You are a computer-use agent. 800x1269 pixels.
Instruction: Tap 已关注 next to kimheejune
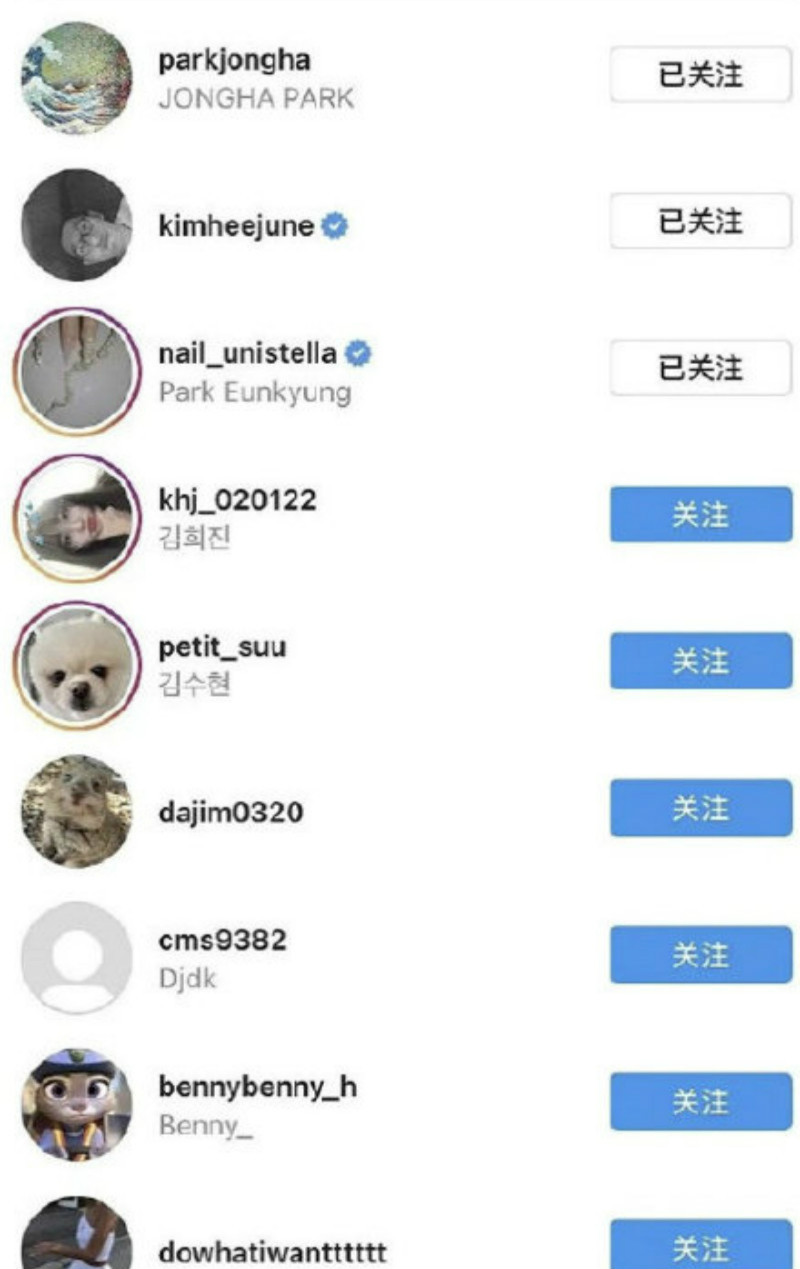tap(700, 221)
